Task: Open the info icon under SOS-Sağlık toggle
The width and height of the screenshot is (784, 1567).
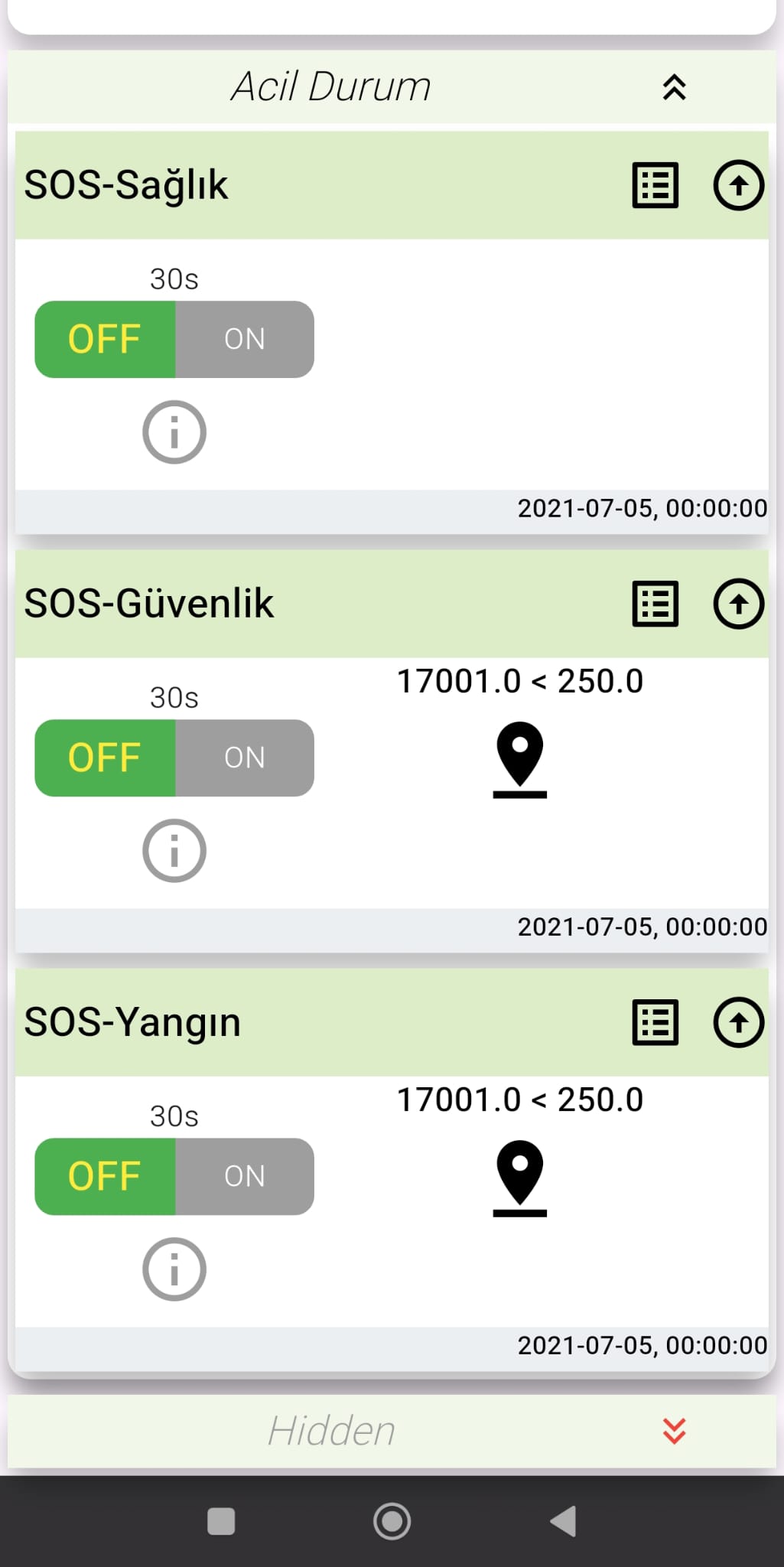Action: click(x=174, y=432)
